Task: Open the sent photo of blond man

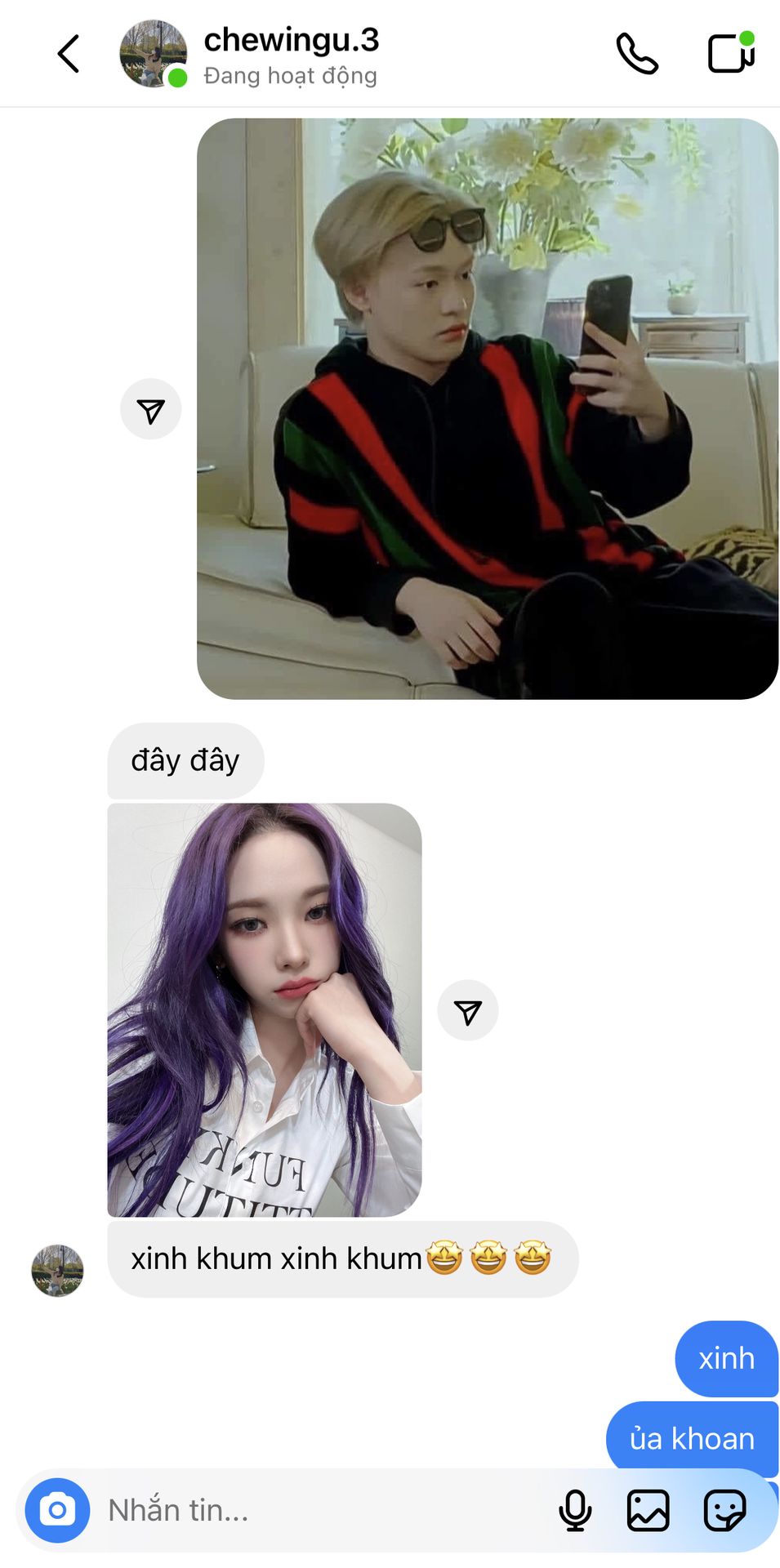Action: (x=488, y=408)
